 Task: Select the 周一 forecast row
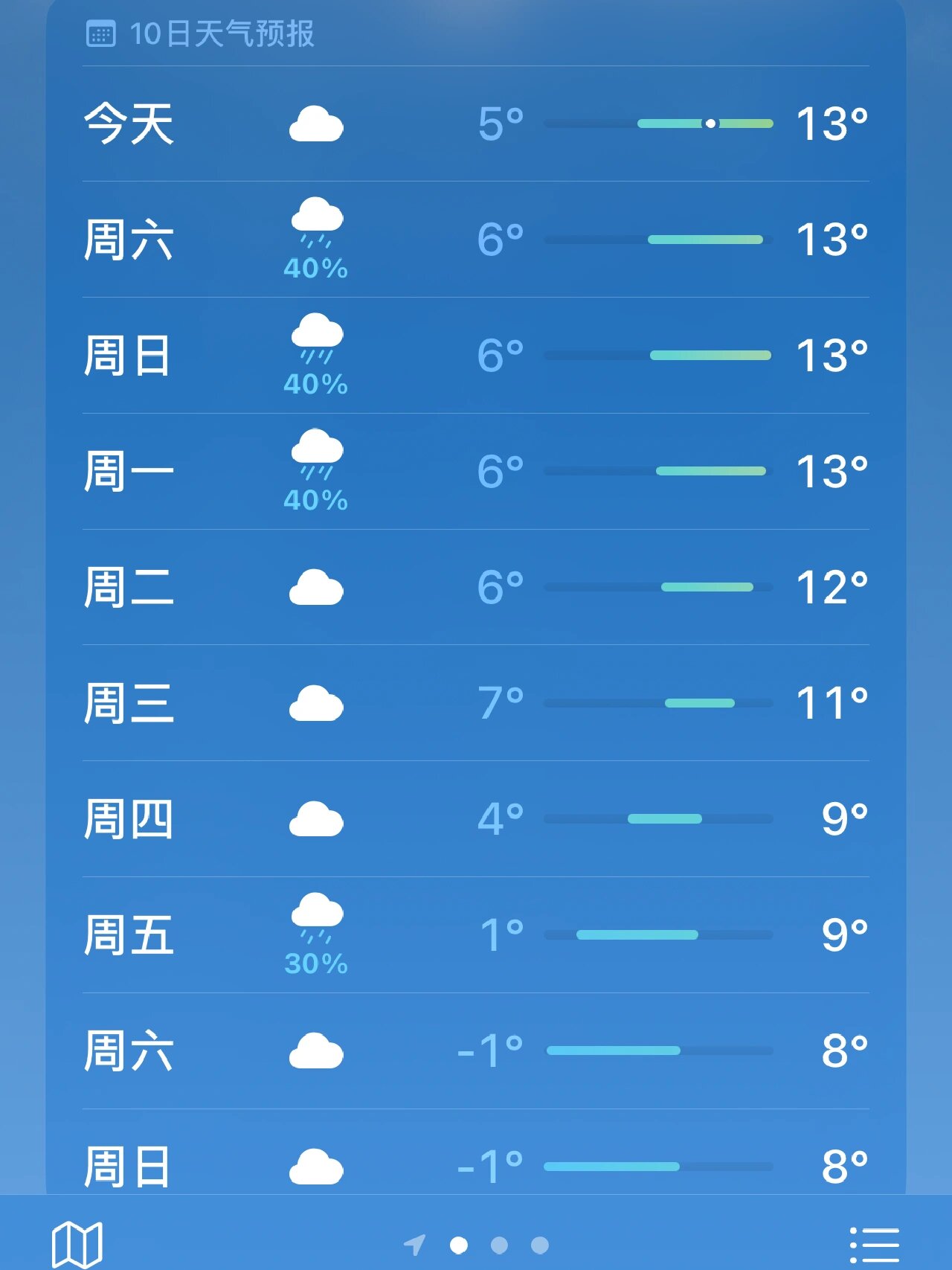(476, 469)
